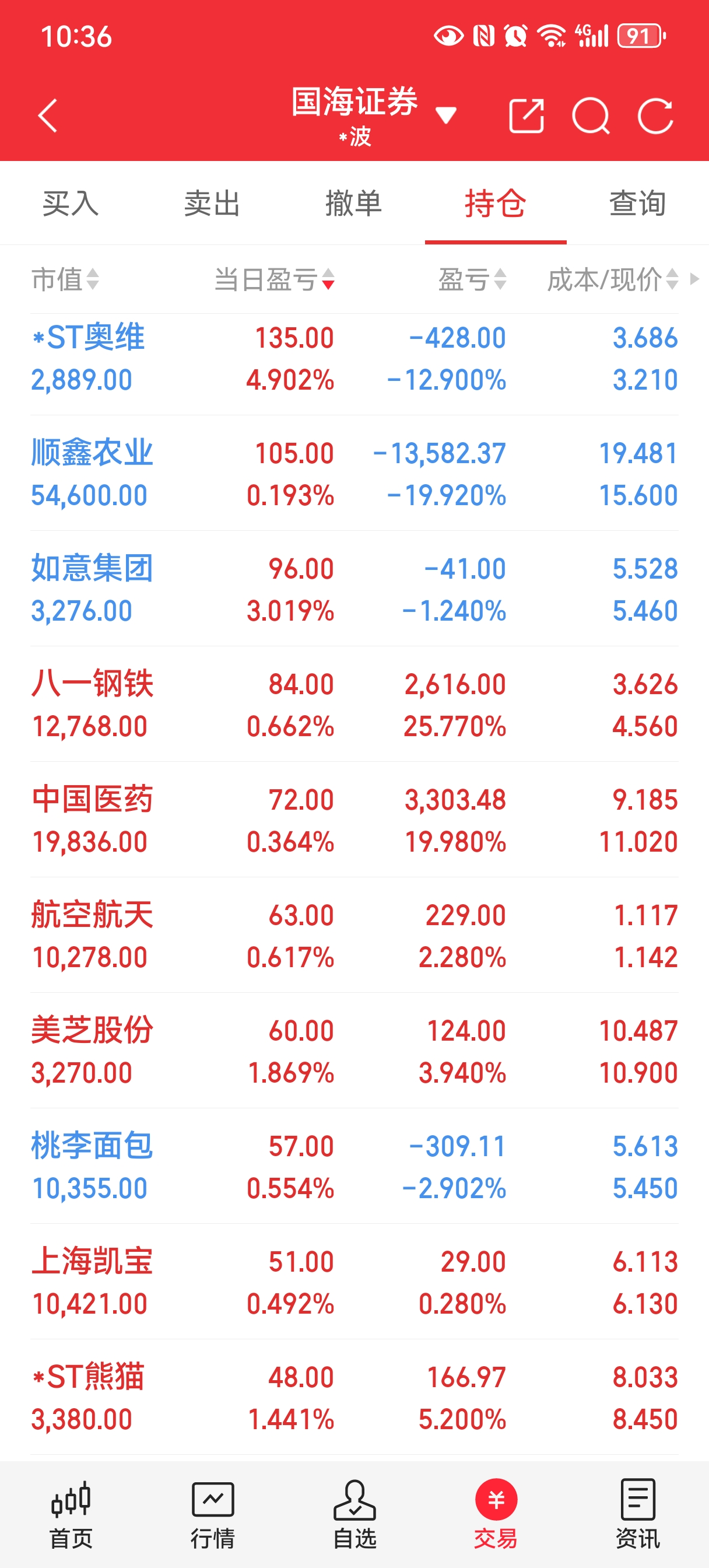Viewport: 709px width, 1568px height.
Task: Switch to the 买入 tab
Action: point(71,204)
